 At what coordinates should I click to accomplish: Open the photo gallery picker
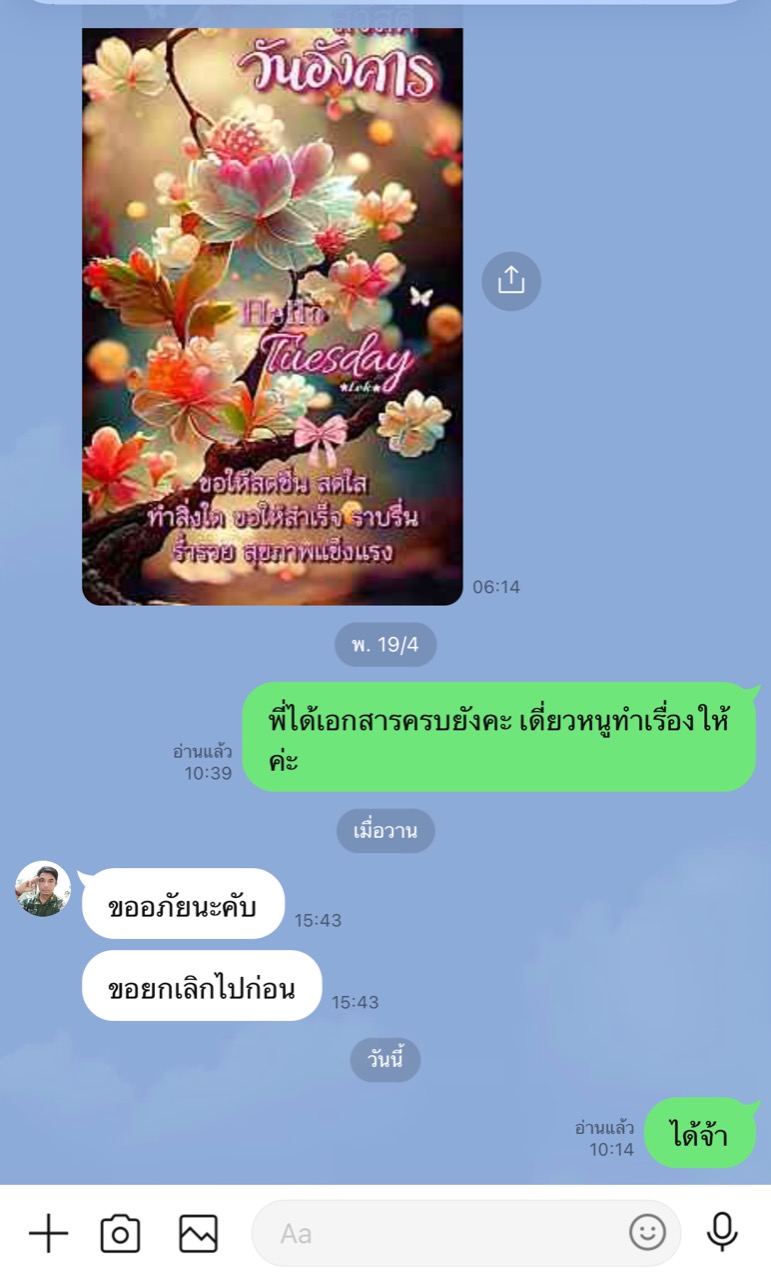coord(198,1233)
